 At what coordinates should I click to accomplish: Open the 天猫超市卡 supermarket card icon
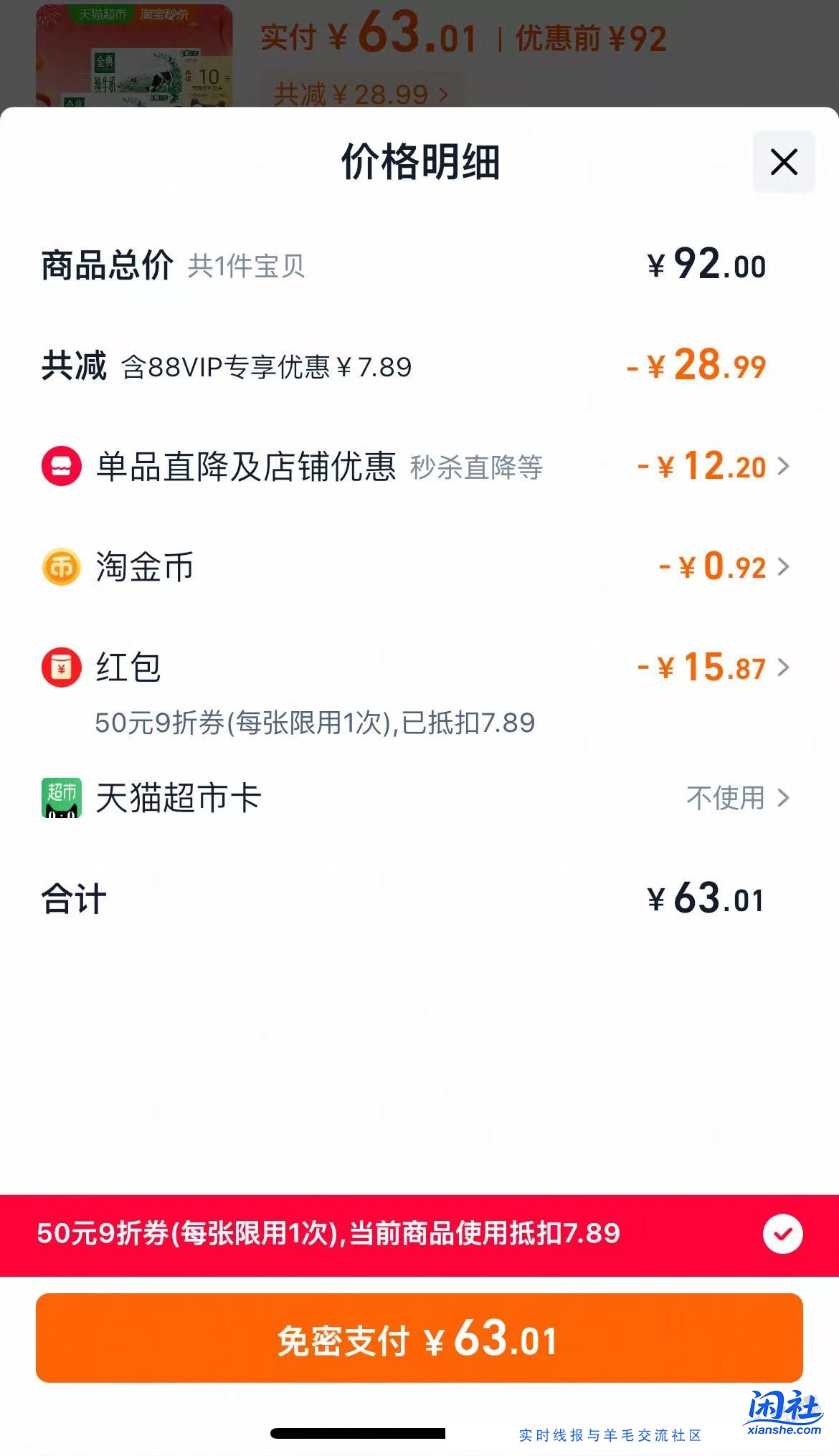click(61, 797)
